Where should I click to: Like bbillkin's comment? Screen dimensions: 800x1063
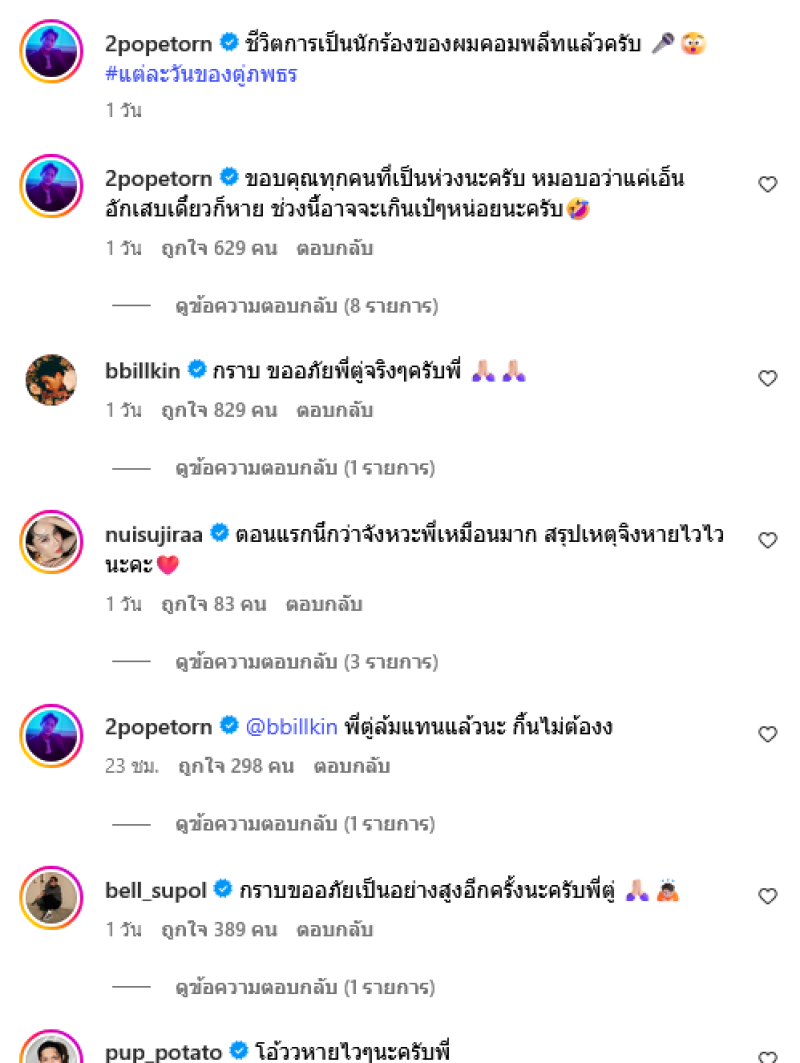767,378
